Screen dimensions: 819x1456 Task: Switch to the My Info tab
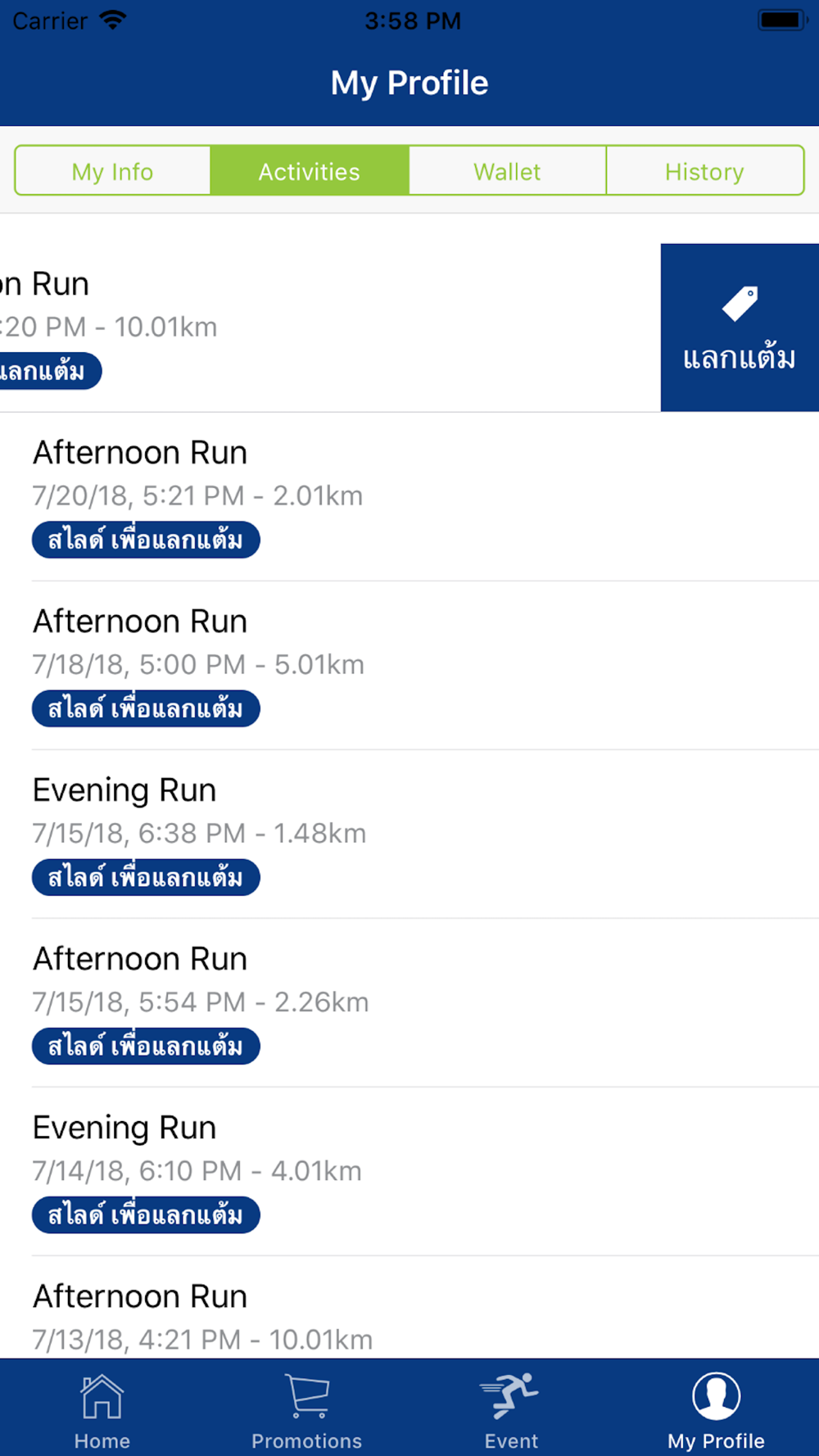pos(113,171)
